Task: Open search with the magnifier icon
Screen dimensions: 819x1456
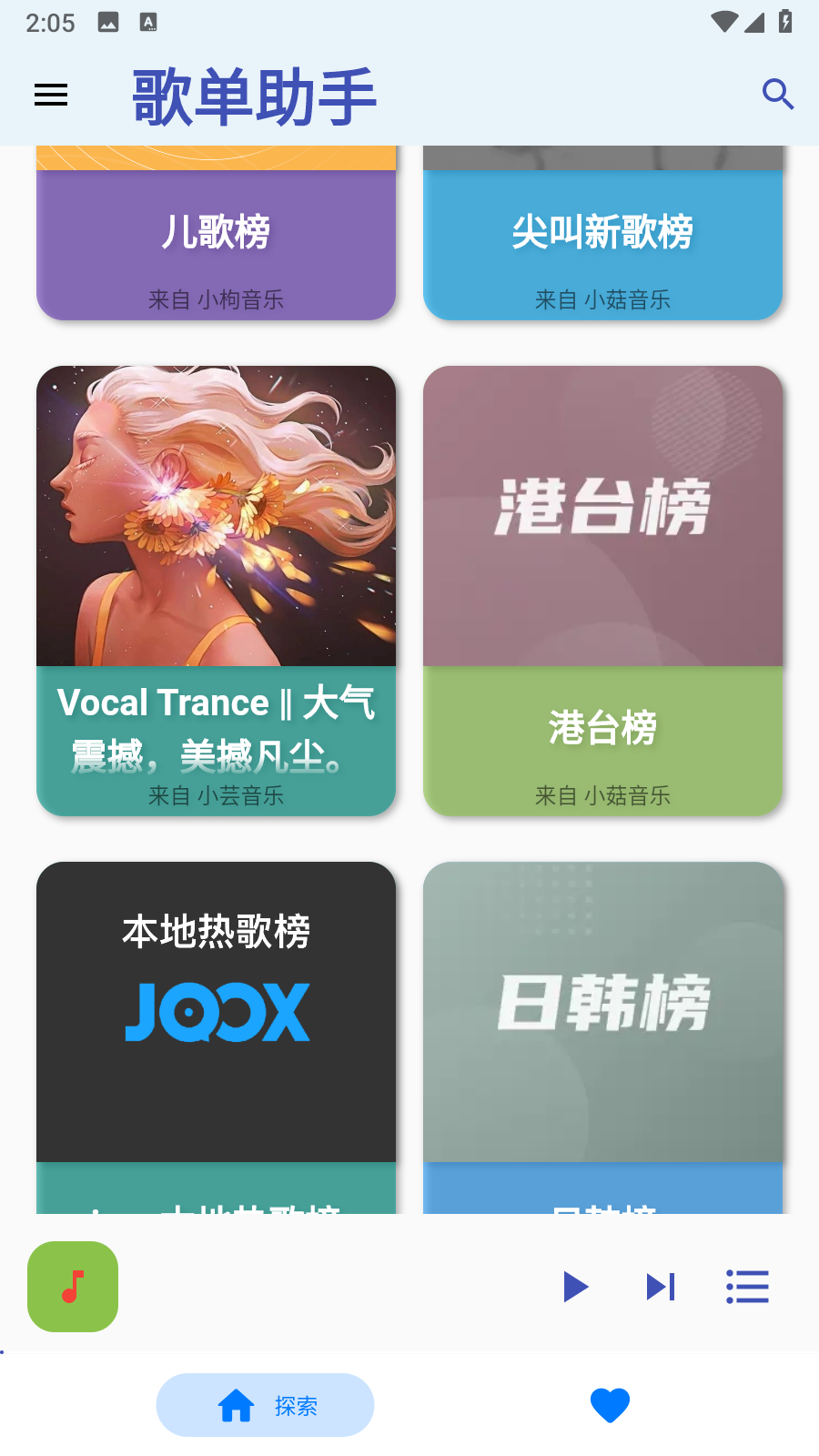Action: (777, 95)
